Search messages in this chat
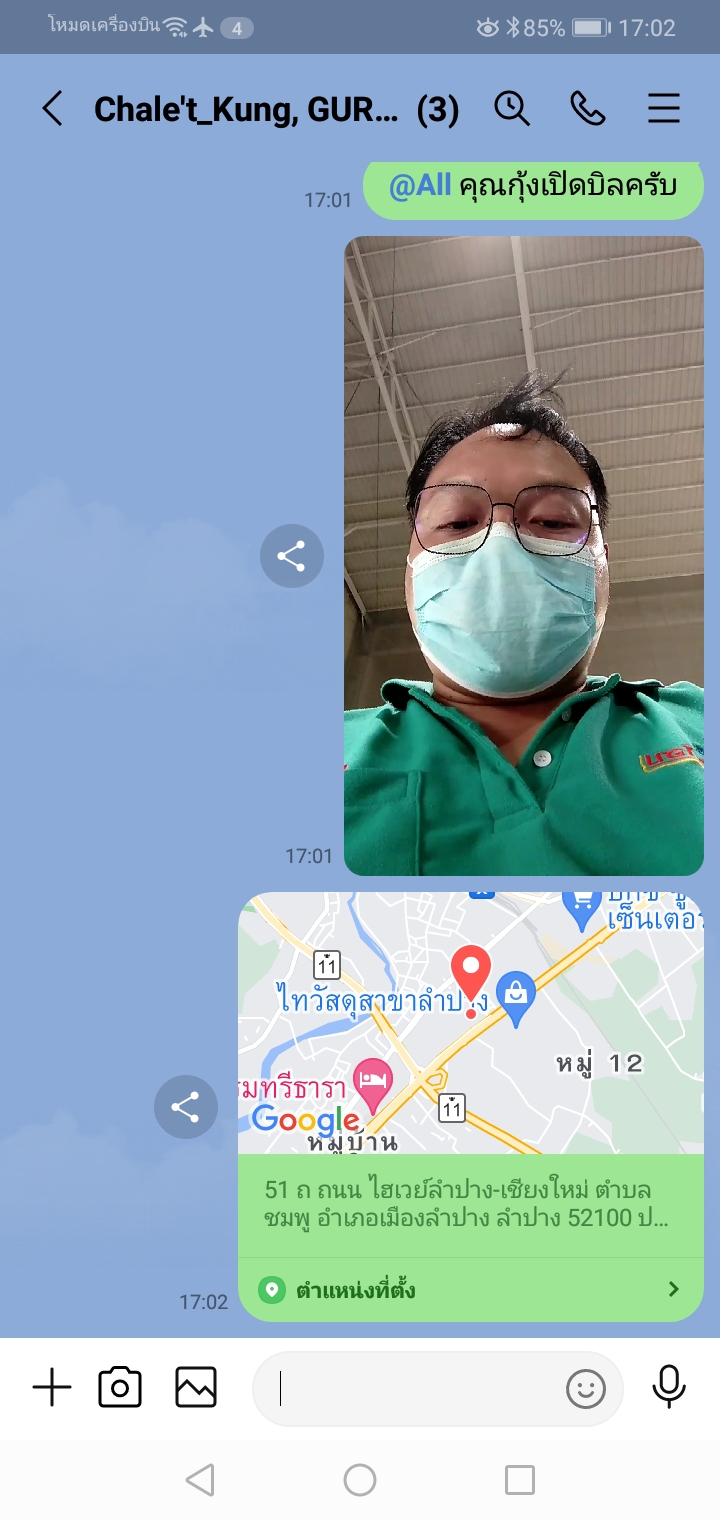Screen dimensions: 720x1520 click(x=512, y=108)
